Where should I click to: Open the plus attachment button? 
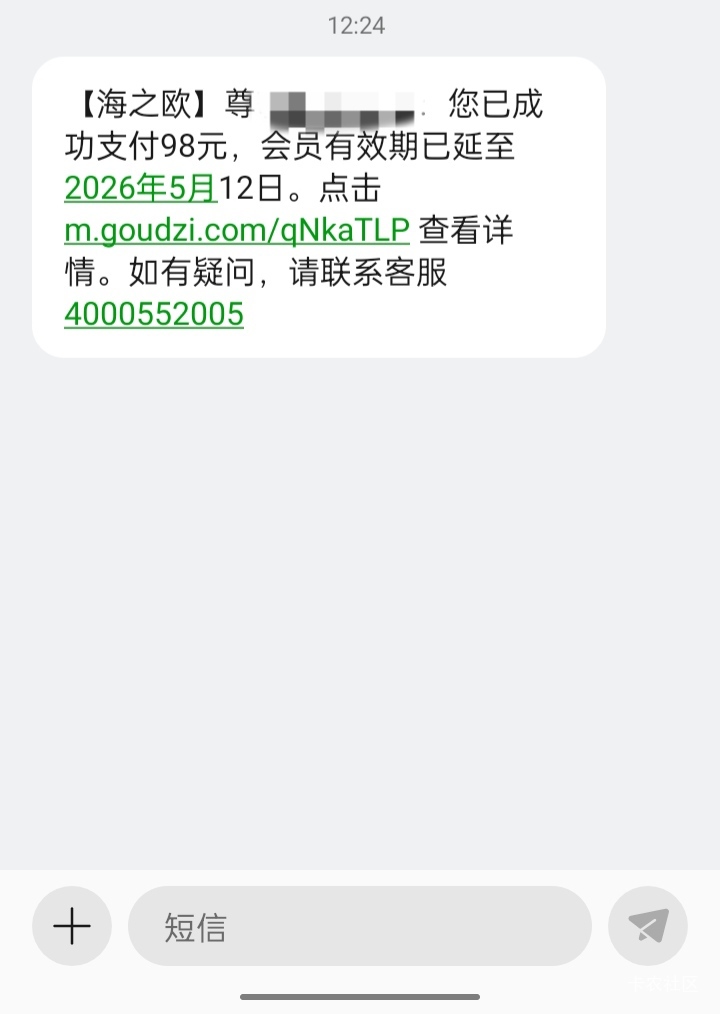pyautogui.click(x=71, y=926)
